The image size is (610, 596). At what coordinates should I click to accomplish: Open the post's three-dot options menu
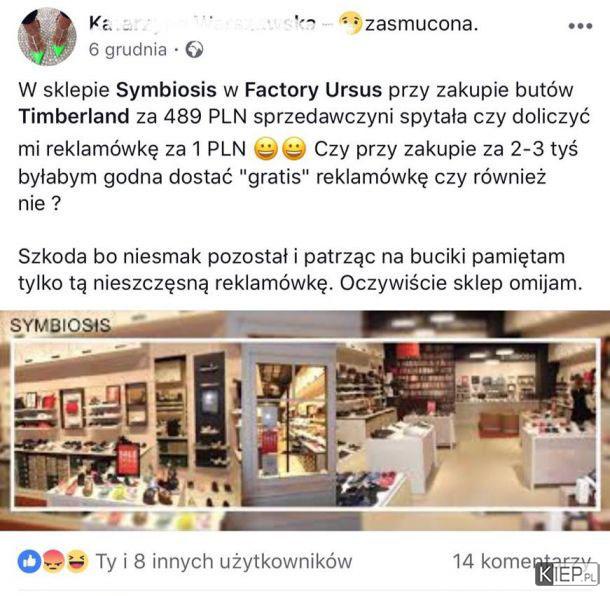pyautogui.click(x=579, y=25)
